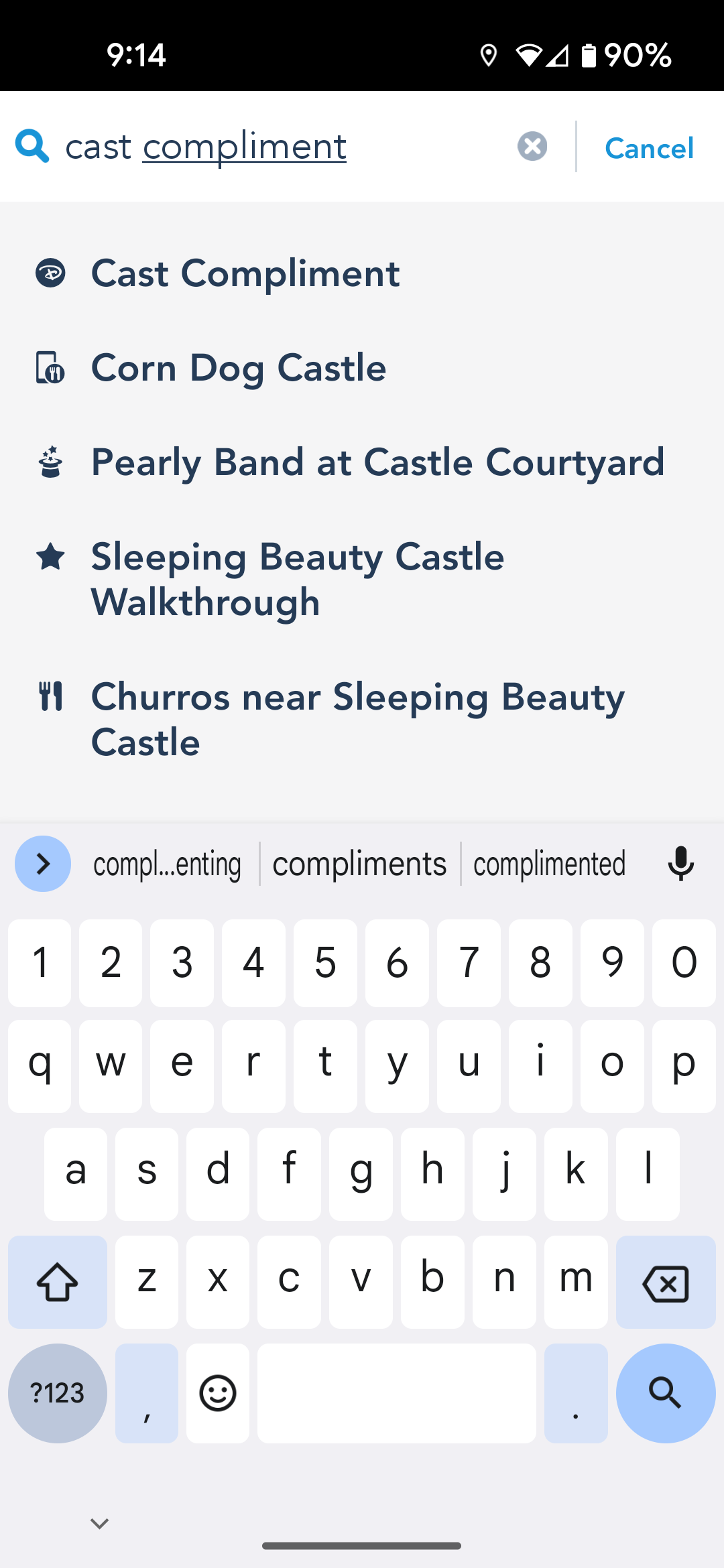Open the emoji keyboard
Image resolution: width=724 pixels, height=1568 pixels.
218,1393
